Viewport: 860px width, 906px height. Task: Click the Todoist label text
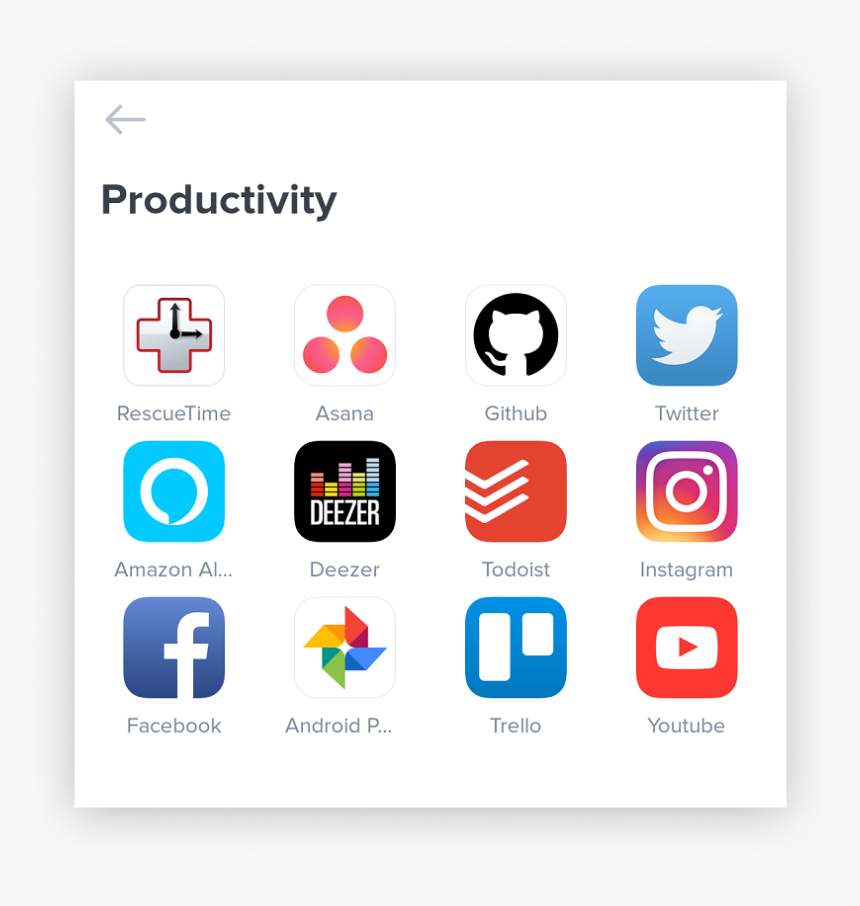point(516,569)
